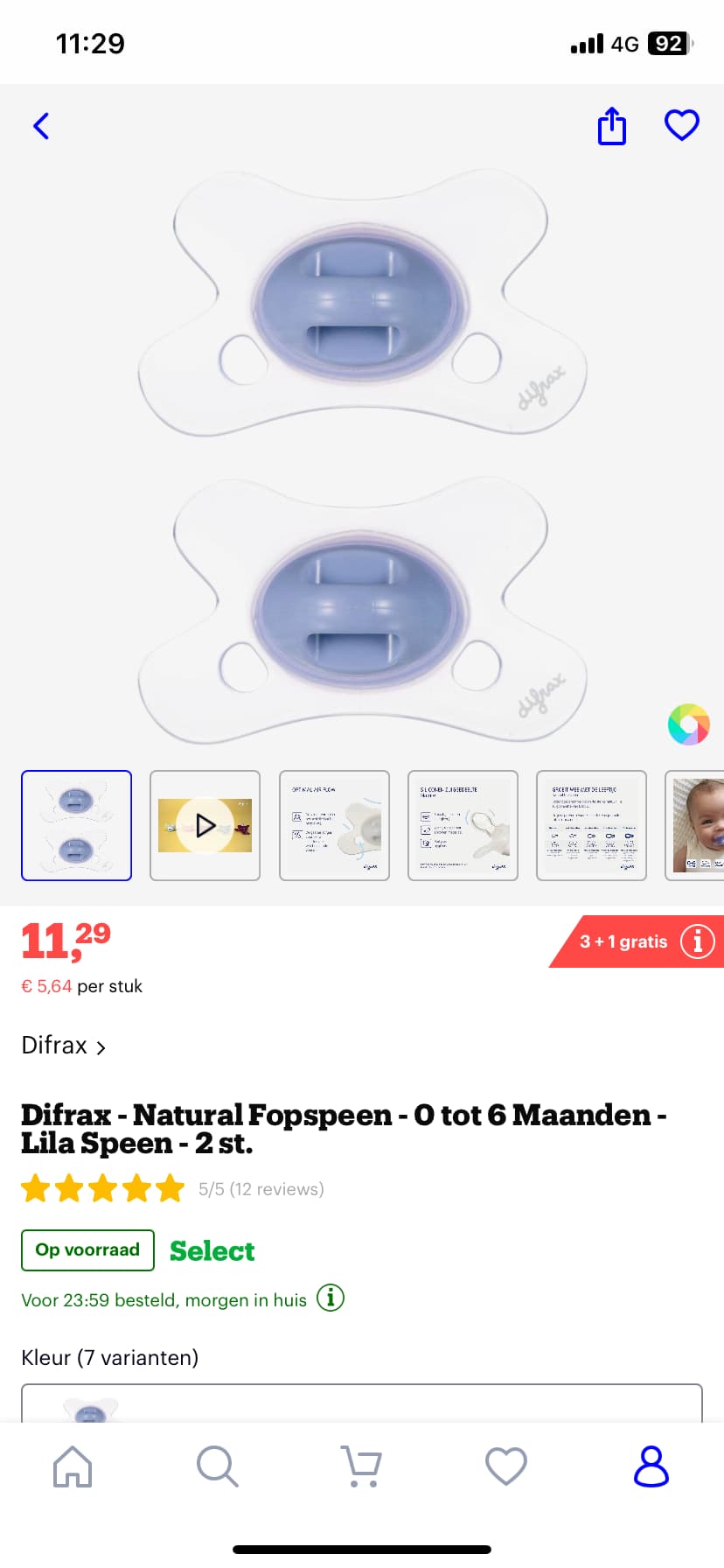This screenshot has height=1568, width=724.
Task: Show delivery info next to morgen in huis
Action: pyautogui.click(x=331, y=1298)
